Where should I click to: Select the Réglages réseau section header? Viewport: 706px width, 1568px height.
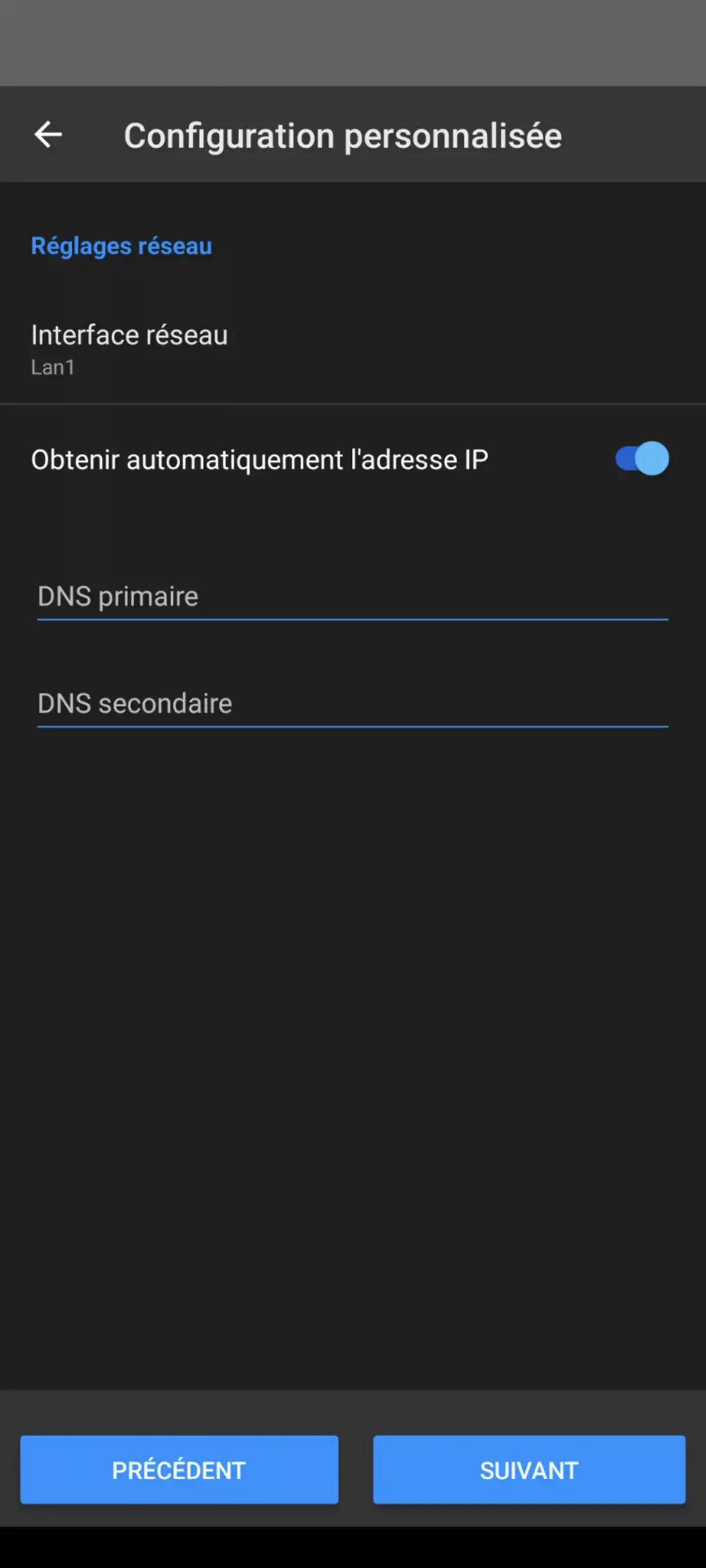coord(121,246)
